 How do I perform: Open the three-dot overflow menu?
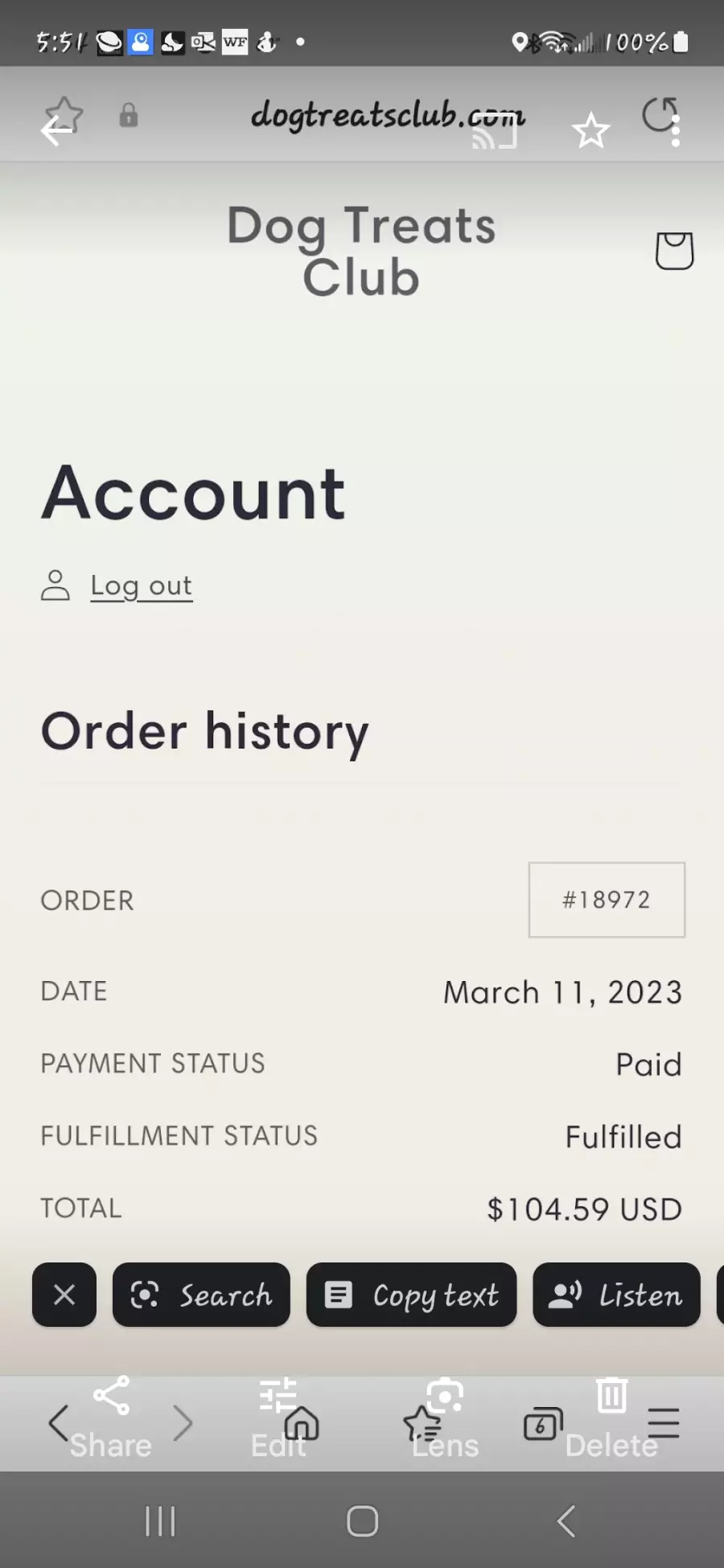[x=676, y=131]
